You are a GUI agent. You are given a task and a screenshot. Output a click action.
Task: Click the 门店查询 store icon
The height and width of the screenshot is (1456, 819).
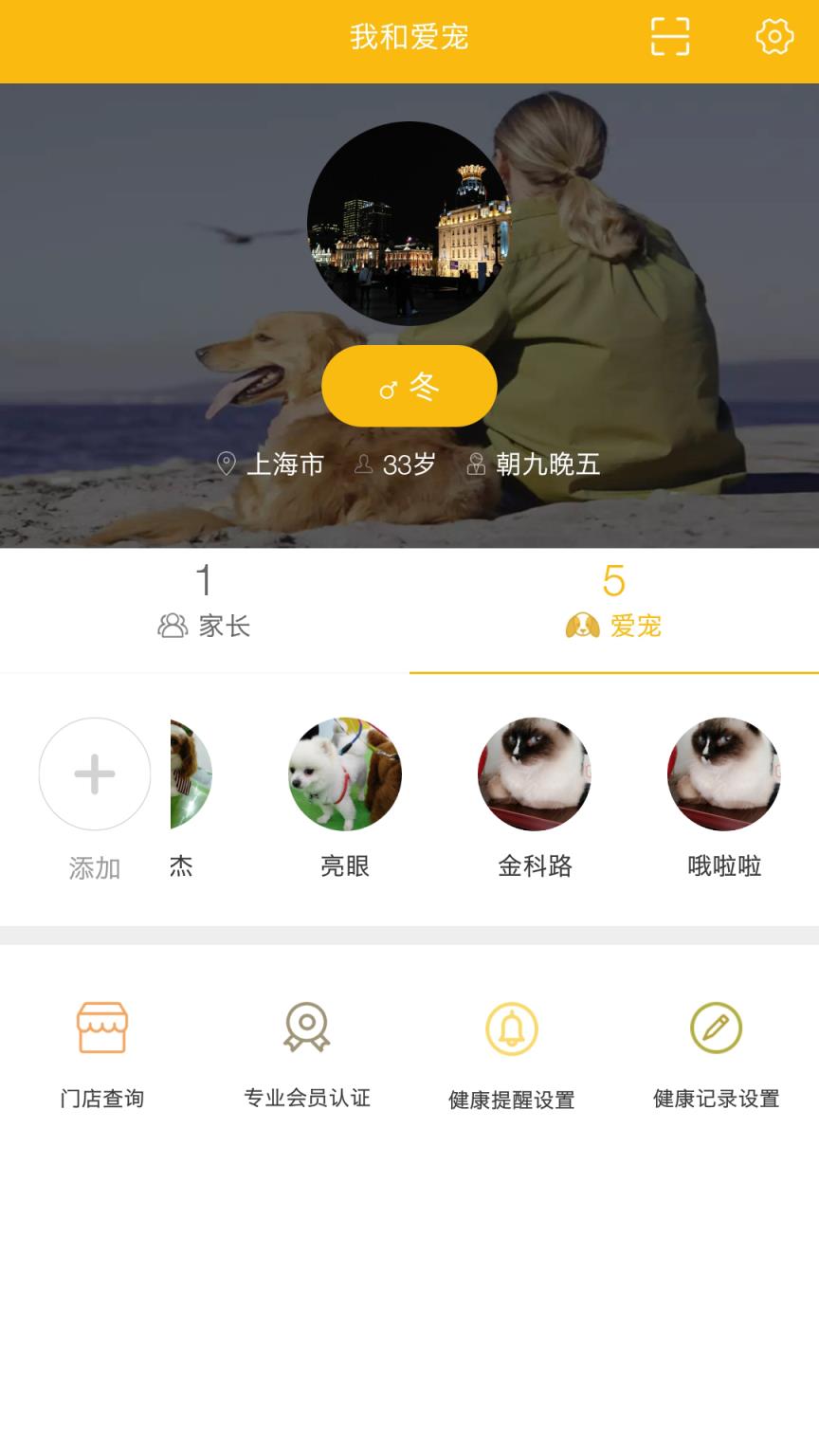coord(101,1027)
